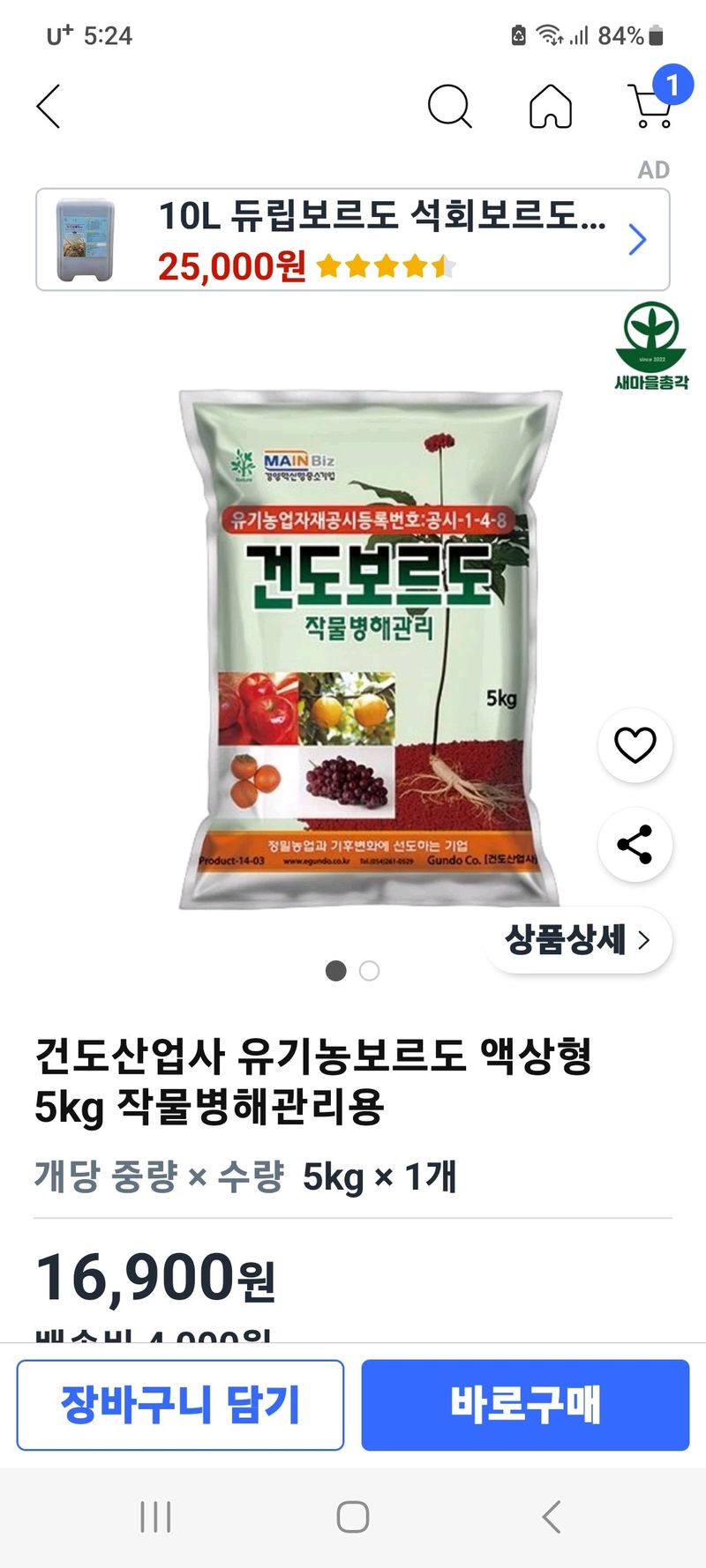Go back using the top-left arrow
Viewport: 706px width, 1568px height.
tap(49, 107)
